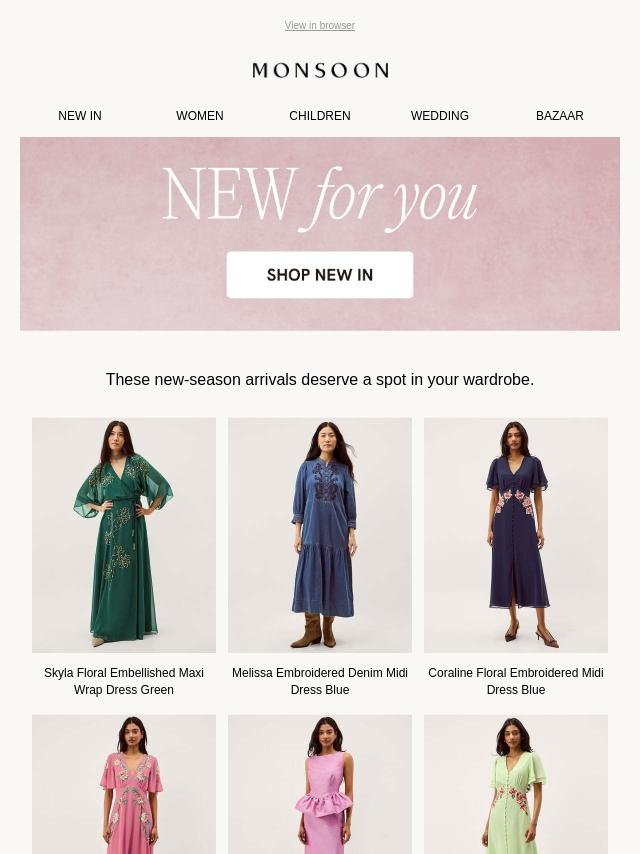Open the lilac peplum dress product
This screenshot has height=854, width=640.
(320, 784)
